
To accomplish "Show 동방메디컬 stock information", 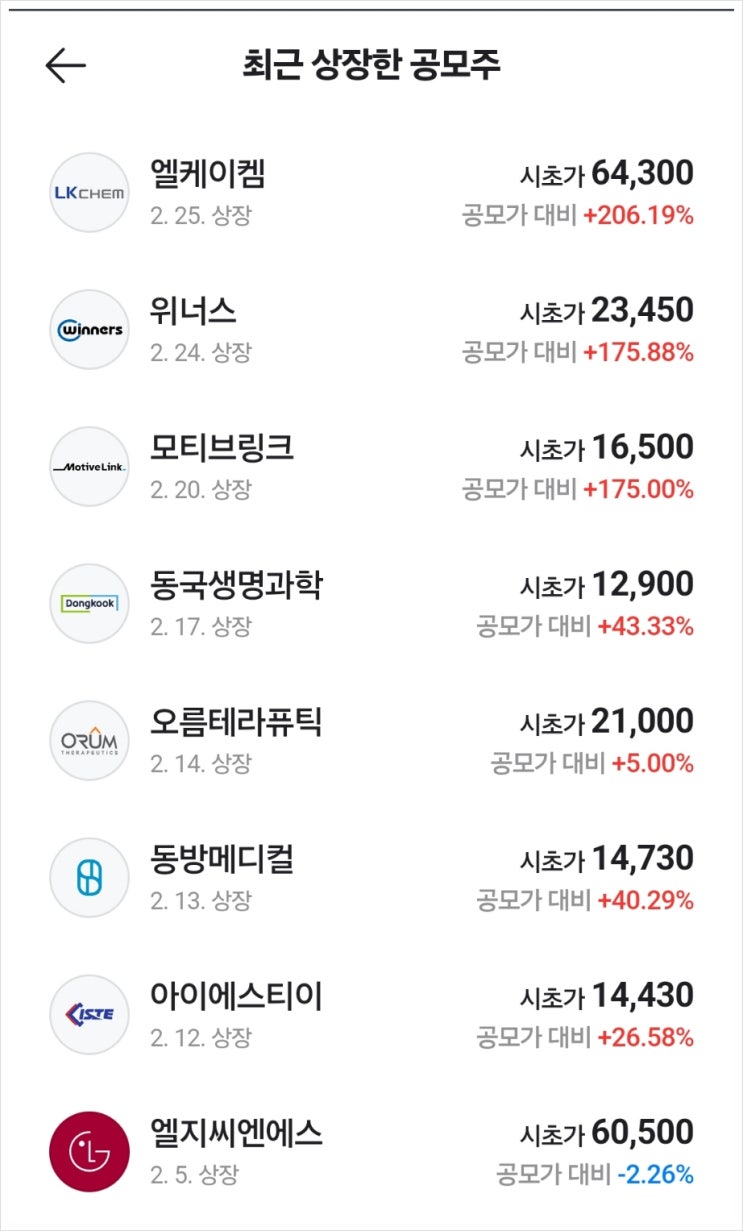I will (x=370, y=877).
